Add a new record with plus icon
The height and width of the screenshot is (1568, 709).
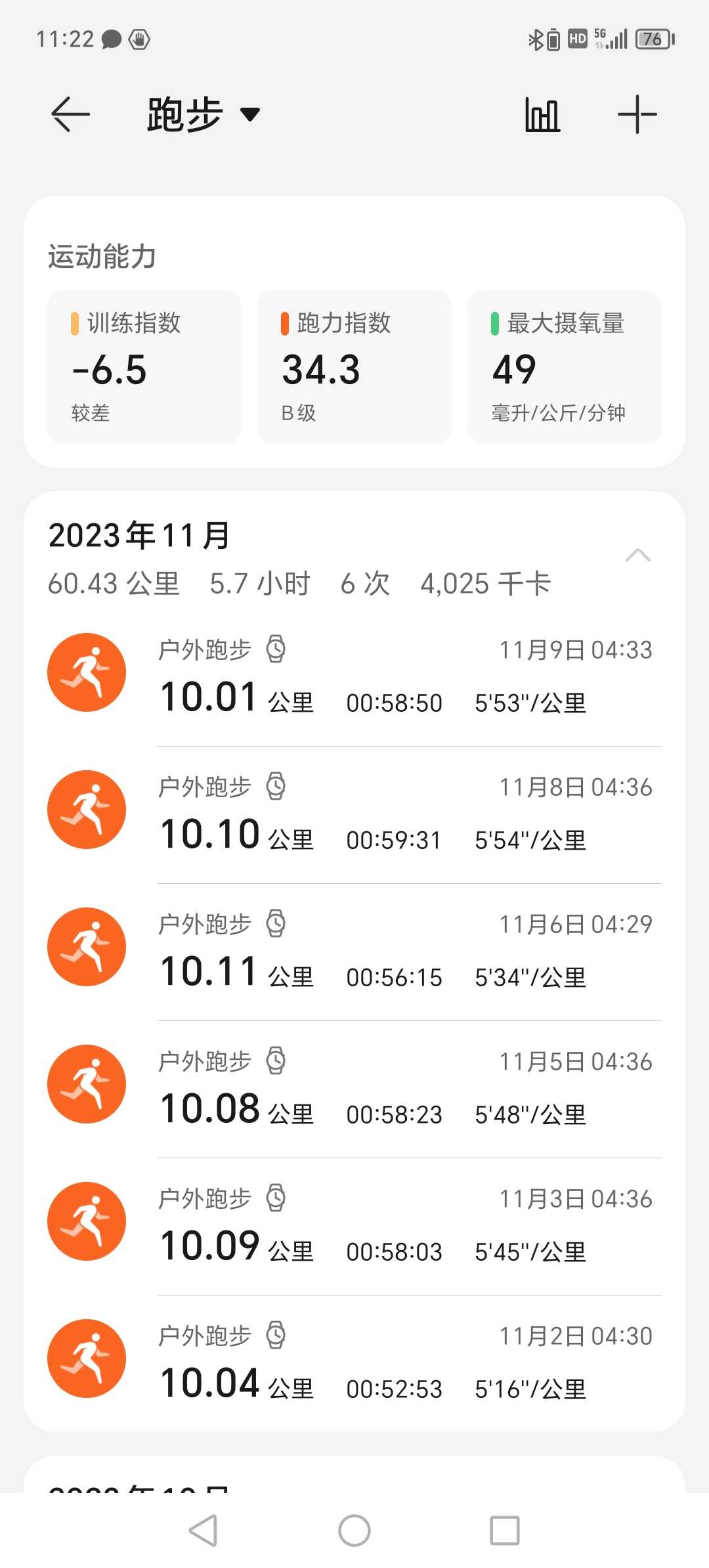coord(637,115)
